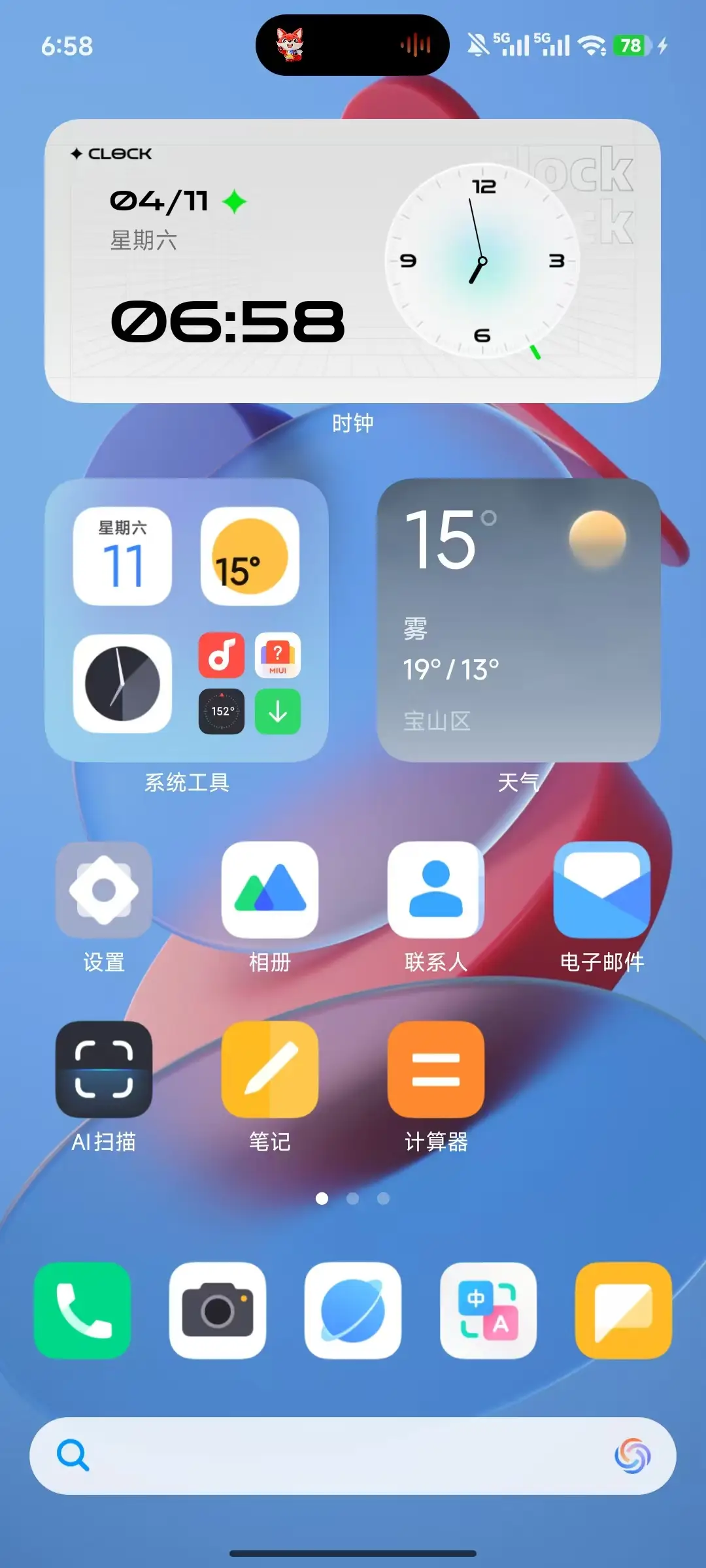Viewport: 706px width, 1568px height.
Task: Open 相册 gallery app
Action: (x=270, y=890)
